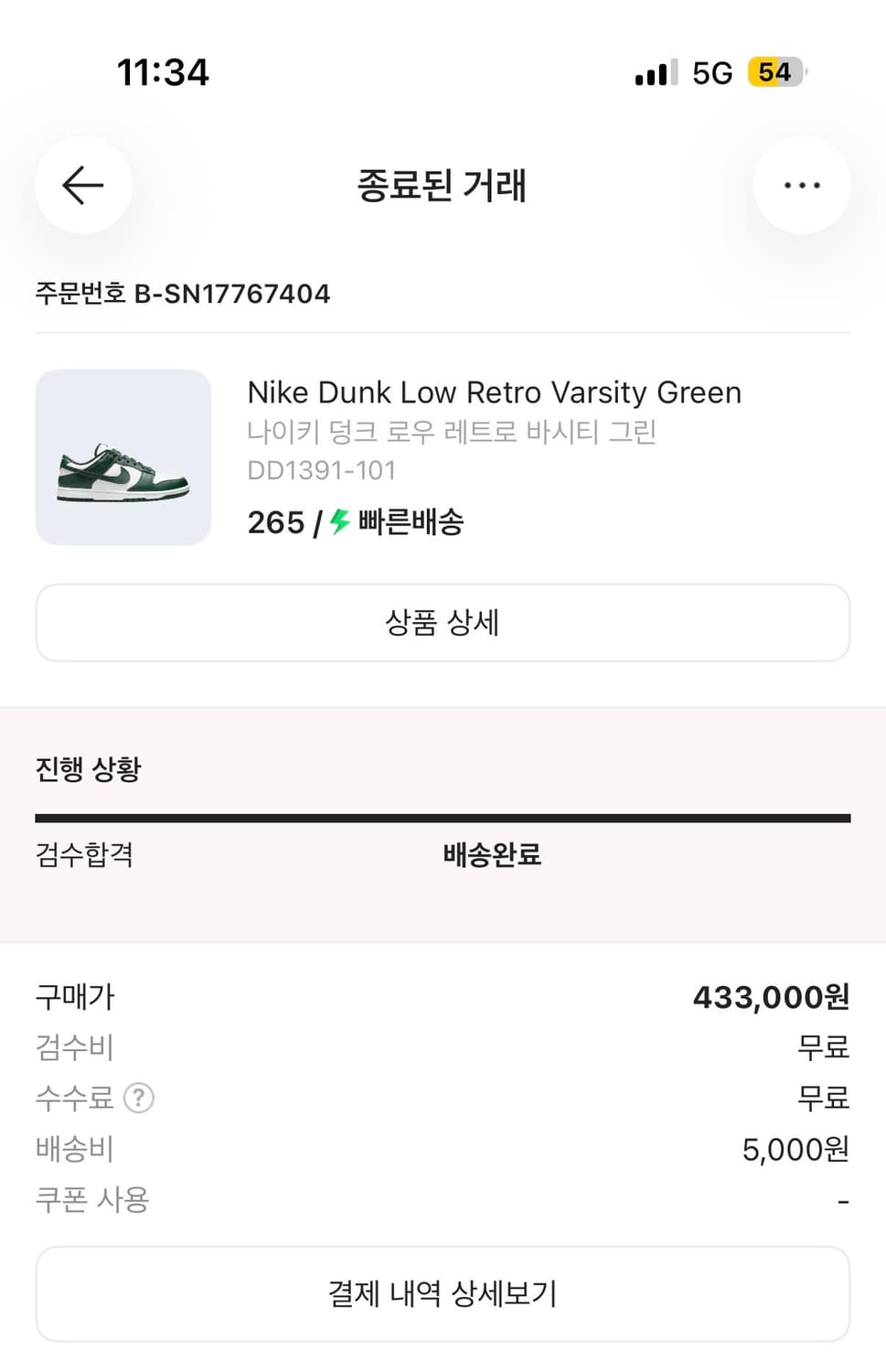886x1372 pixels.
Task: Open 상품 상세 product details
Action: (443, 622)
